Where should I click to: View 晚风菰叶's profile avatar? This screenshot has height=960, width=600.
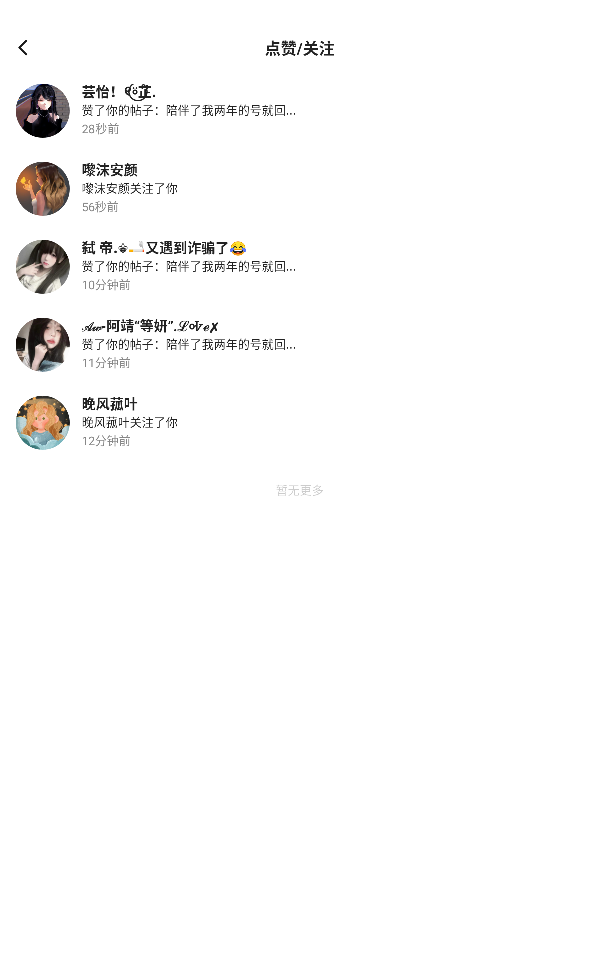(43, 422)
